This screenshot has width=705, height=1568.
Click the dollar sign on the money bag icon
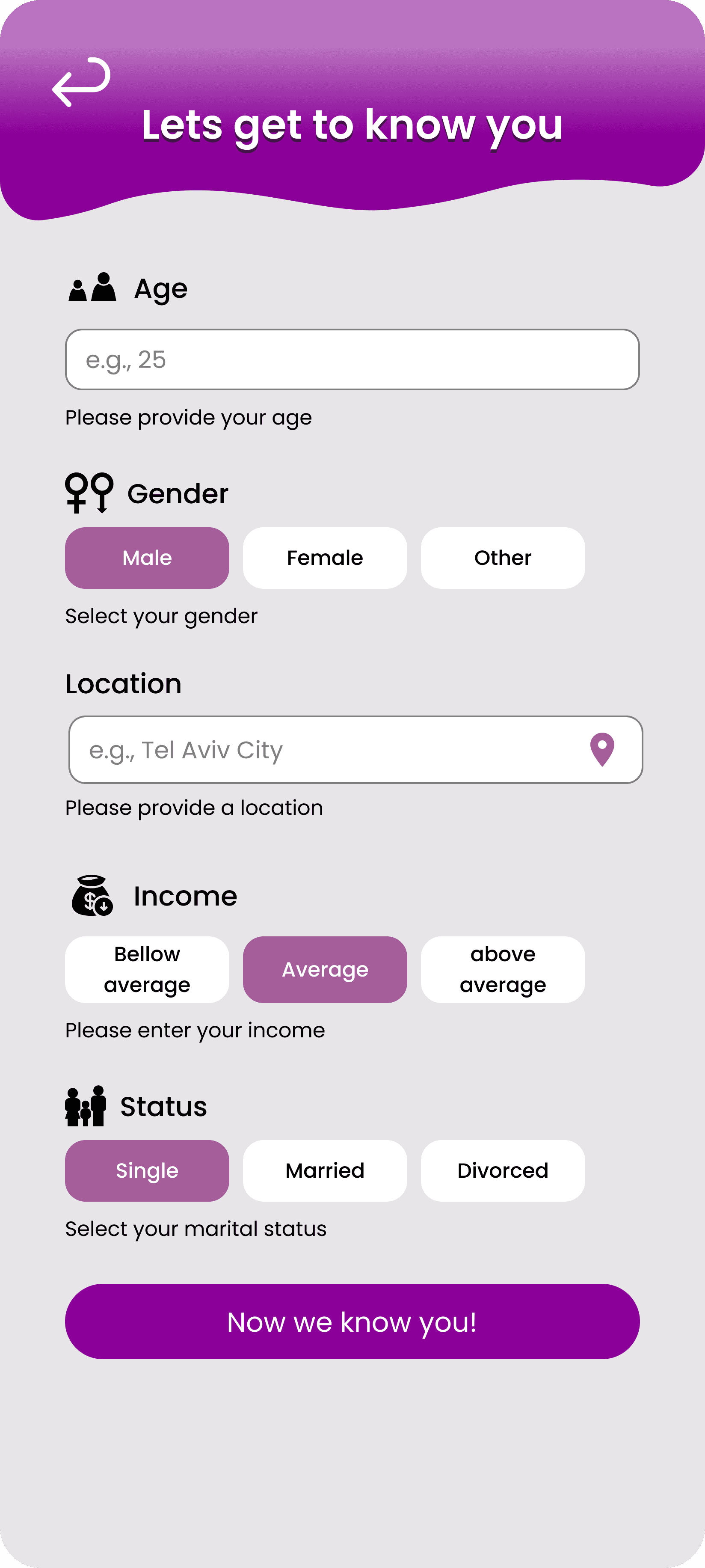(x=89, y=901)
